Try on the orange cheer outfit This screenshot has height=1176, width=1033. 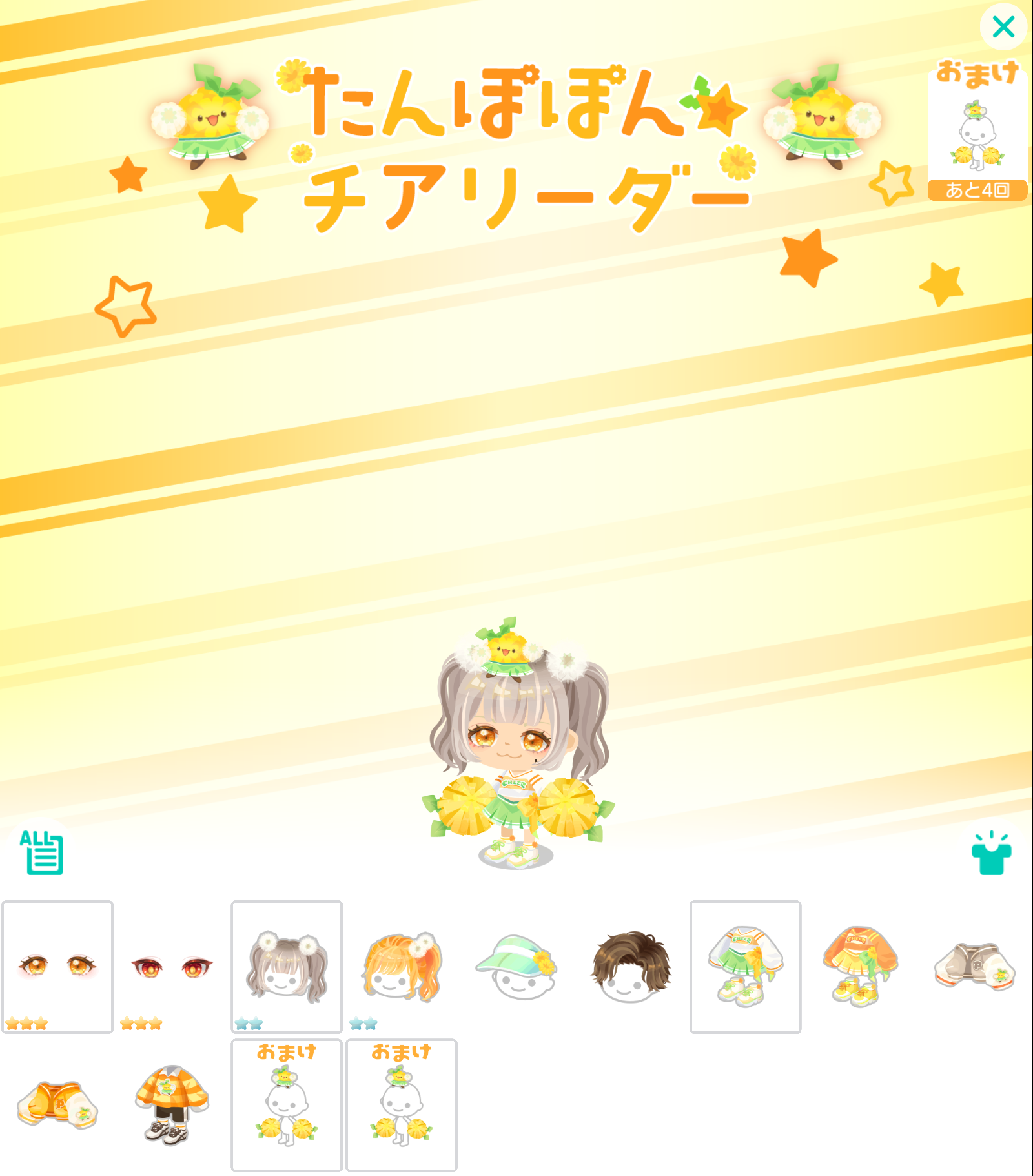pyautogui.click(x=860, y=966)
